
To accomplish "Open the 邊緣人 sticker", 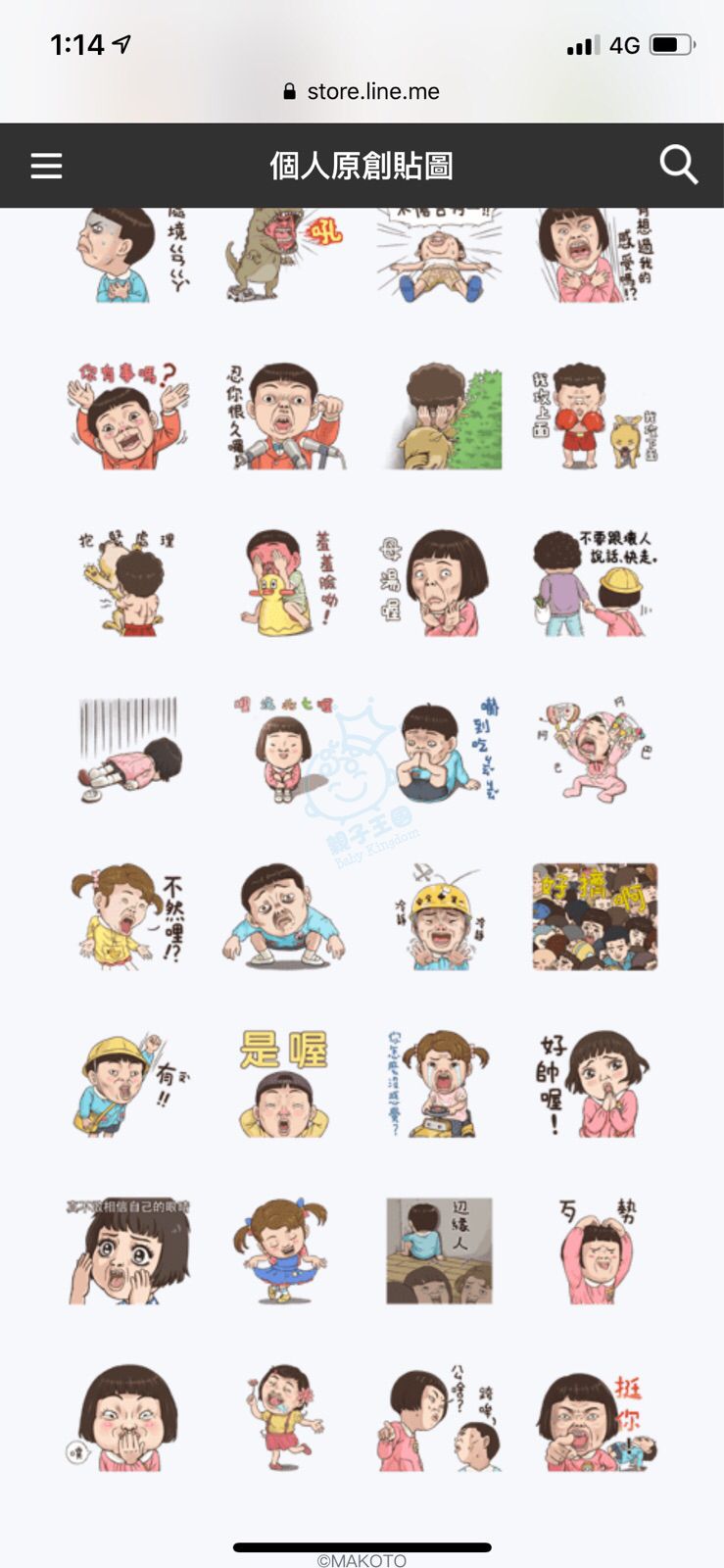I will click(439, 1250).
